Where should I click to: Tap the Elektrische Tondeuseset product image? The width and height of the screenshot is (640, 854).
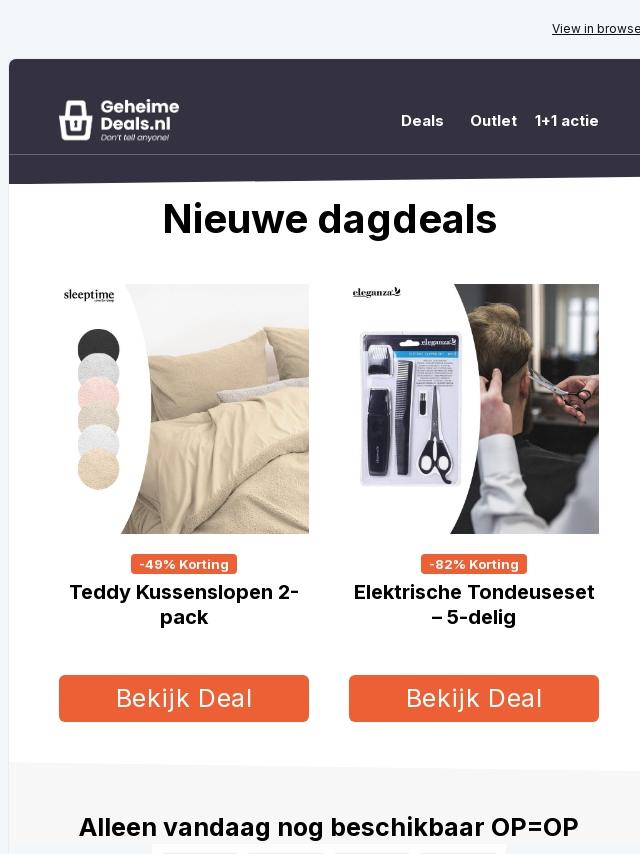click(x=474, y=409)
